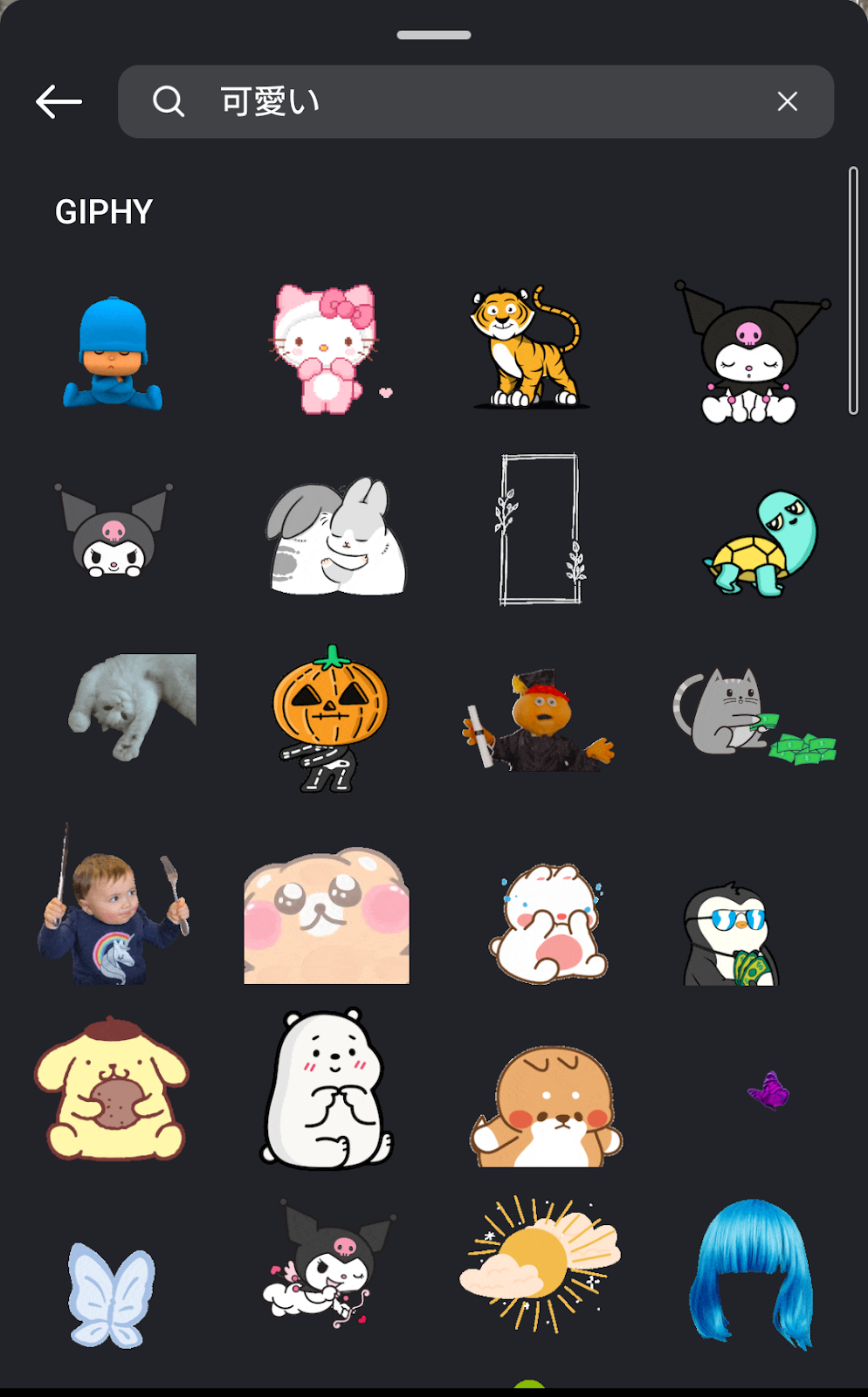Select the white polar bear sticker
Viewport: 868px width, 1397px height.
[327, 1090]
